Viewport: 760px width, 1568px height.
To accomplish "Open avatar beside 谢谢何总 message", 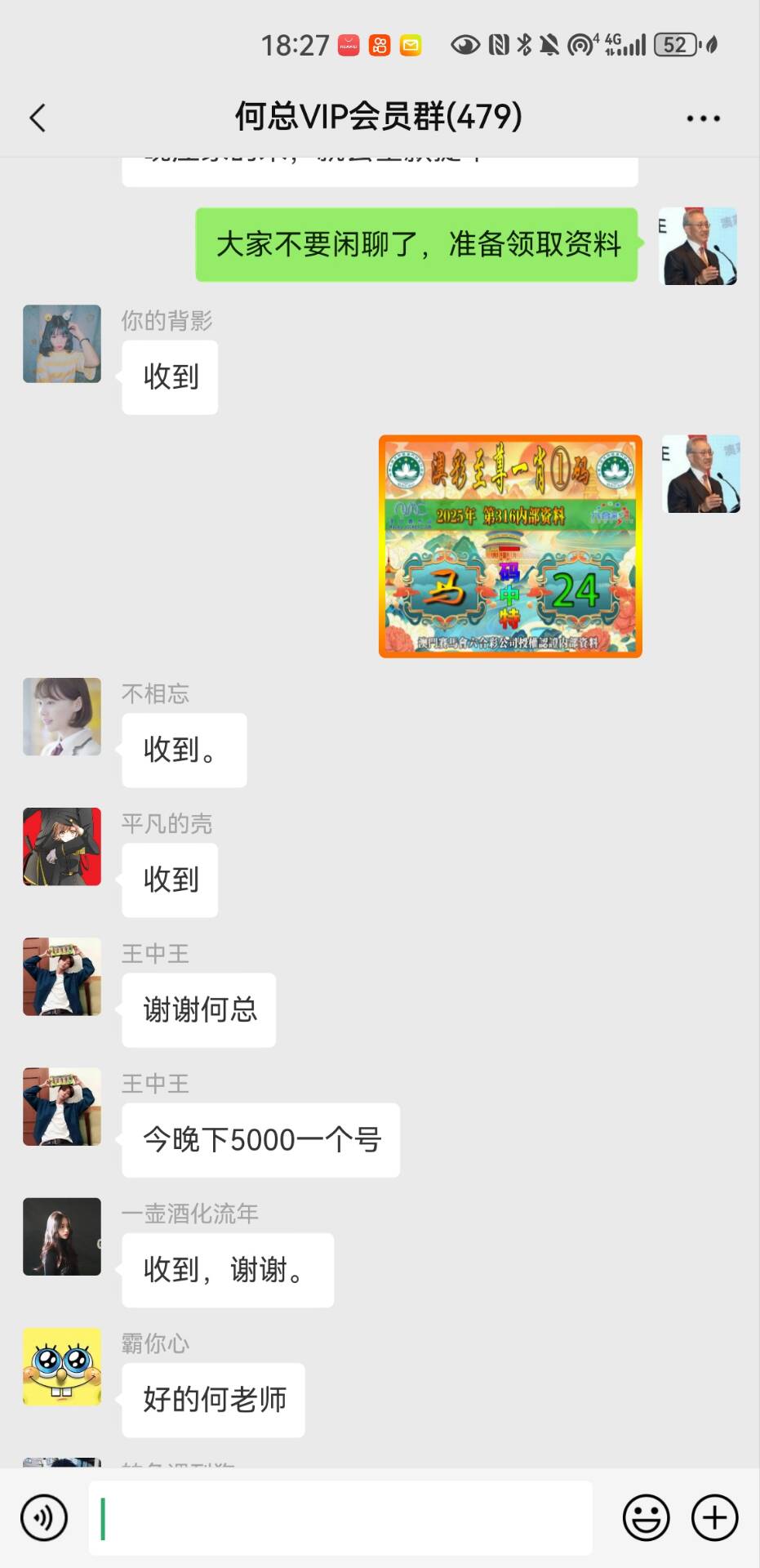I will 62,977.
